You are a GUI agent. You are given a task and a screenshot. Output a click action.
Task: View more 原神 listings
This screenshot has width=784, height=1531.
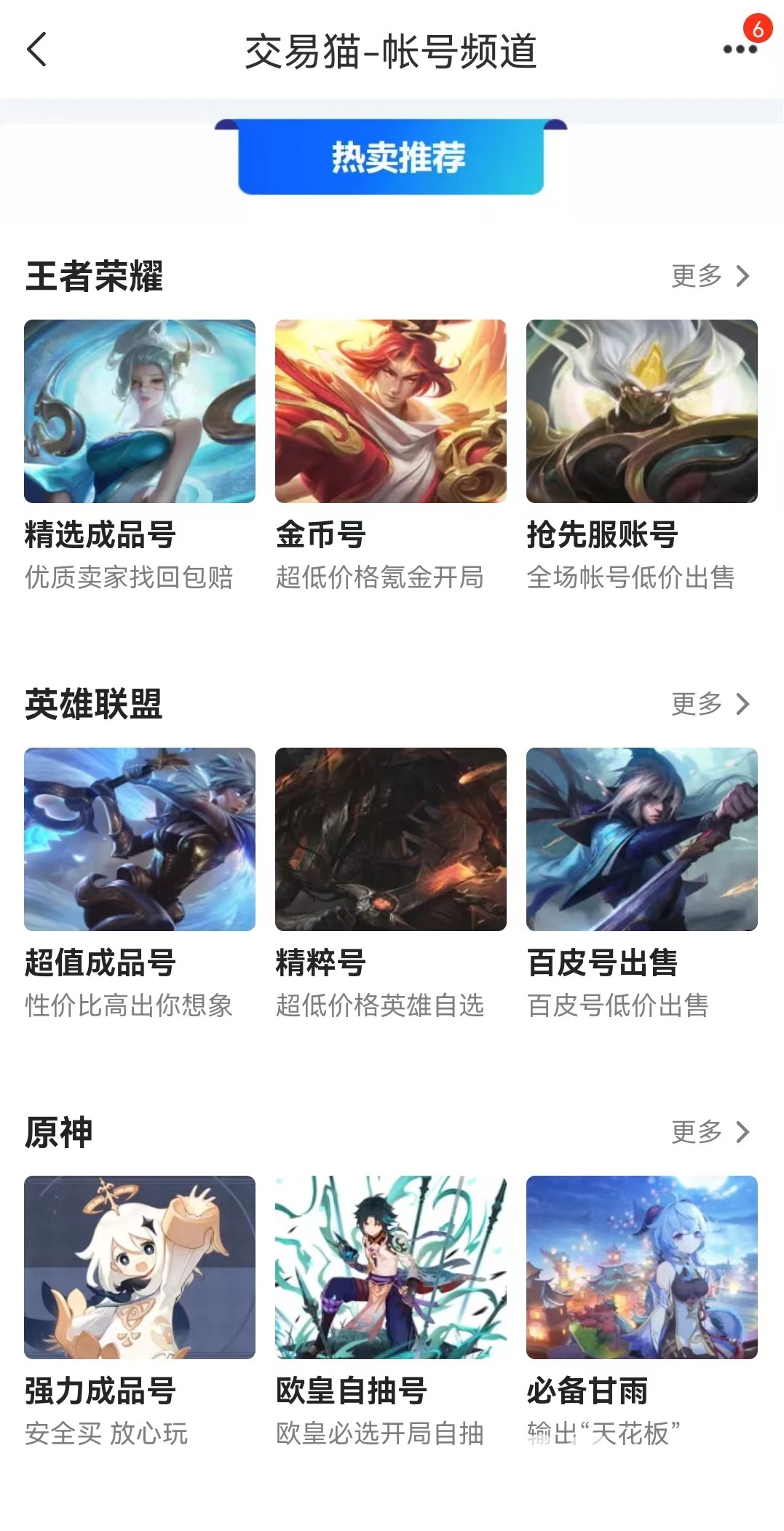710,1132
